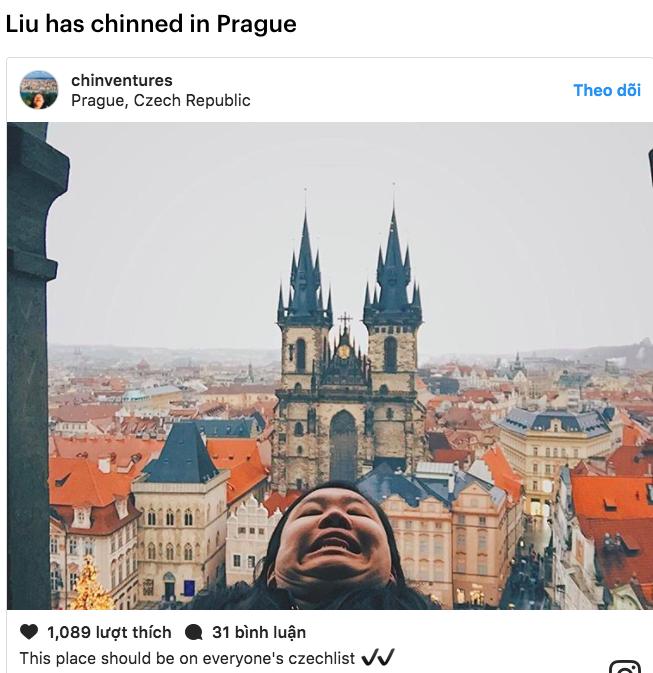Open the chinventures profile avatar
653x673 pixels.
click(39, 90)
